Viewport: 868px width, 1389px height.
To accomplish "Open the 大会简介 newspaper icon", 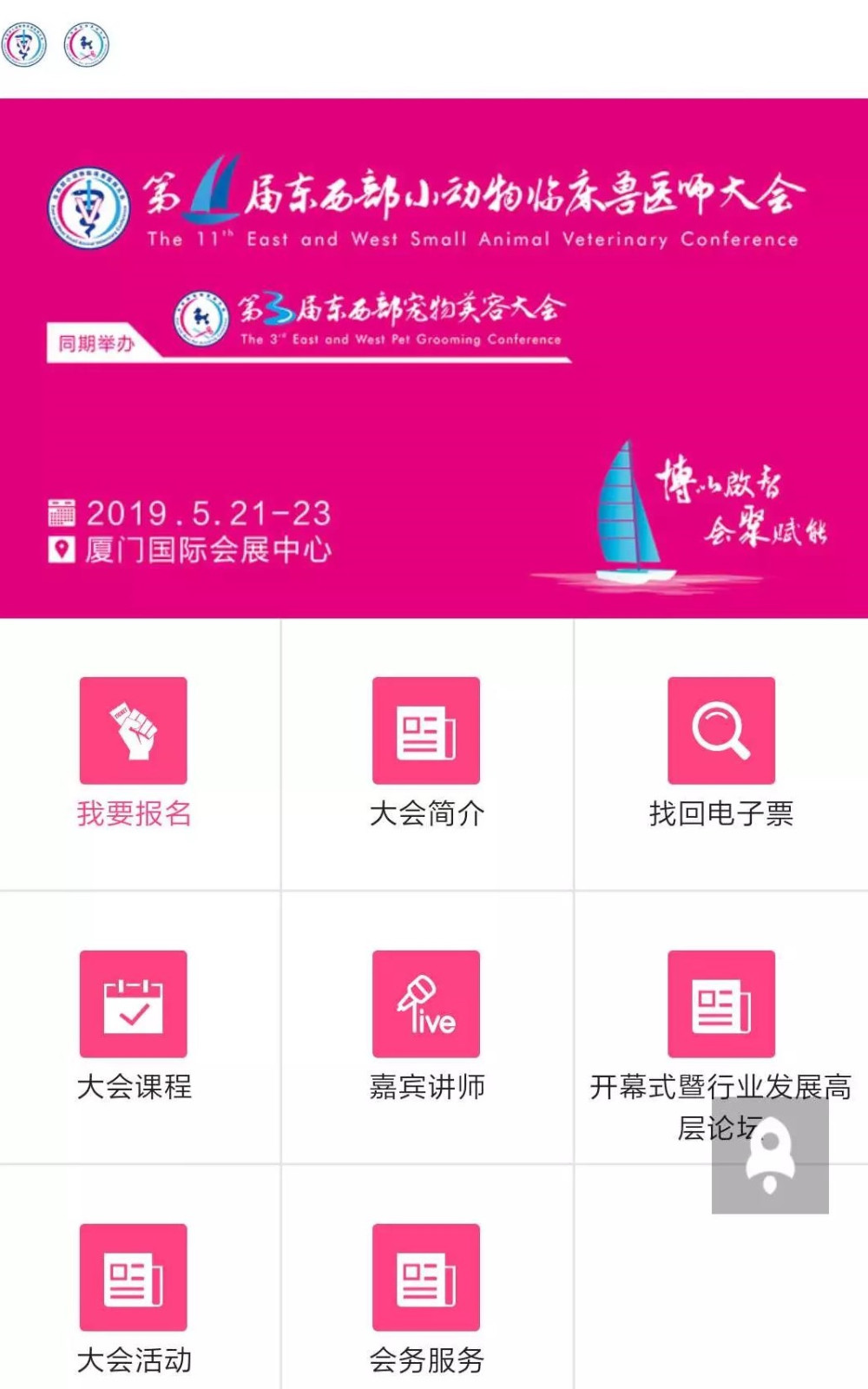I will (425, 731).
